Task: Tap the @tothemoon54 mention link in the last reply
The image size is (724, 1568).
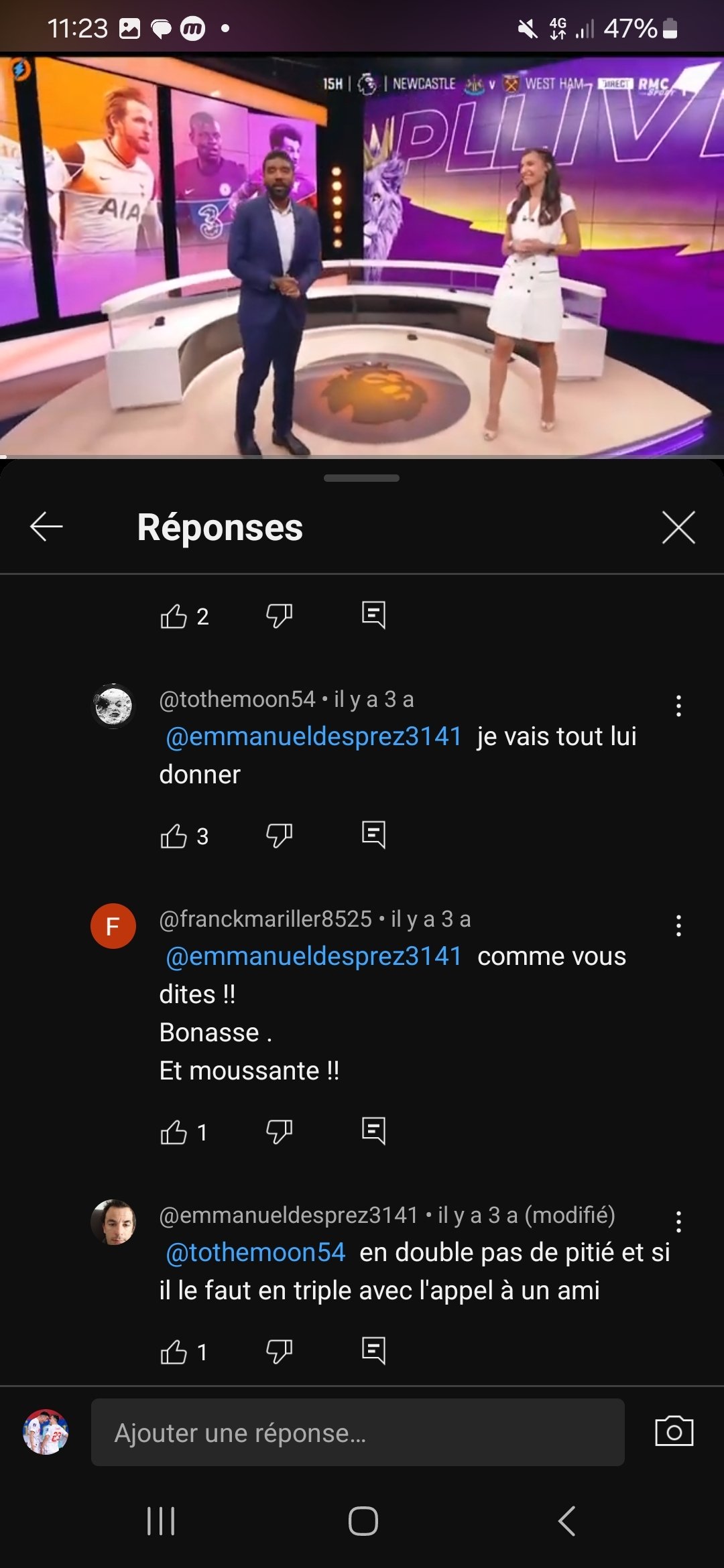Action: 255,1252
